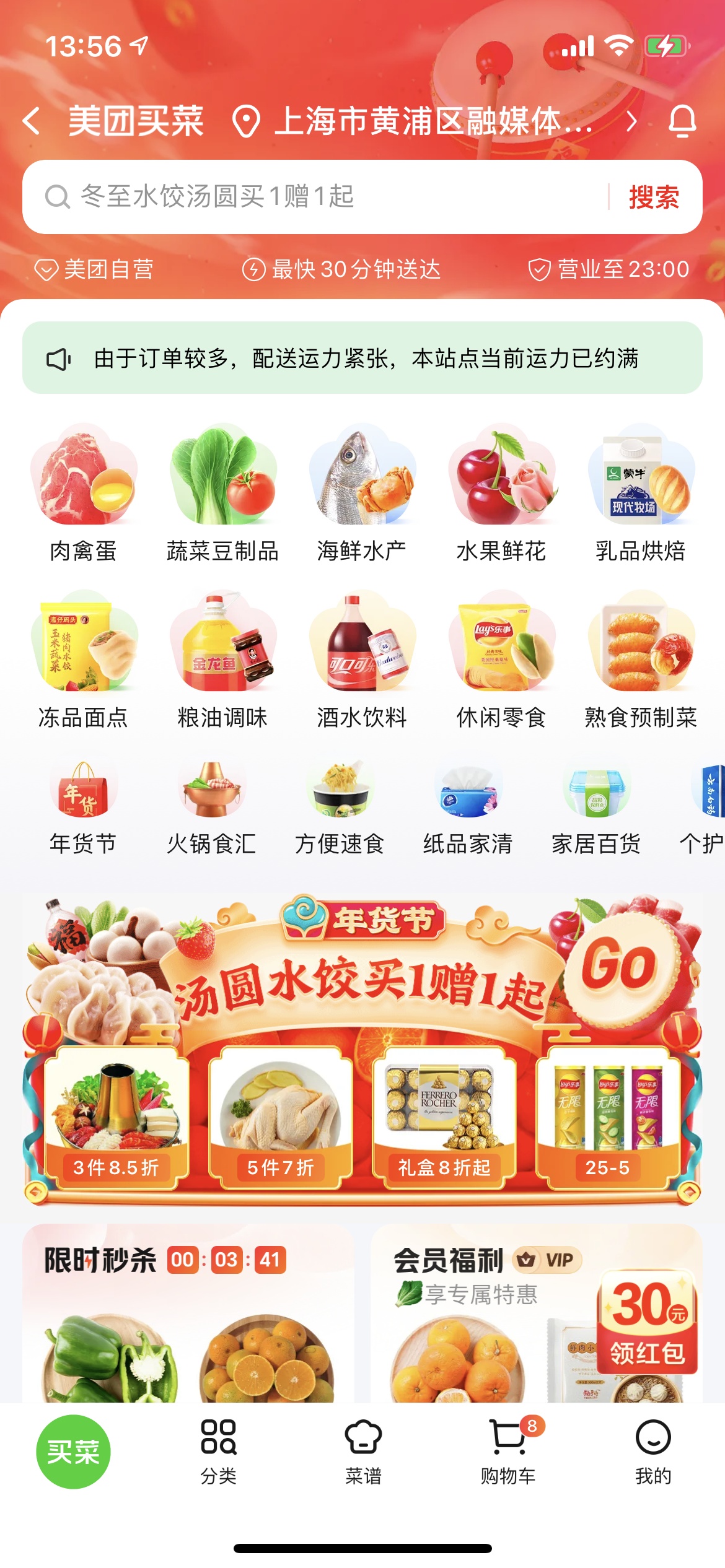Select the 海鲜水产 category
Screen dimensions: 725x1568
pos(362,492)
